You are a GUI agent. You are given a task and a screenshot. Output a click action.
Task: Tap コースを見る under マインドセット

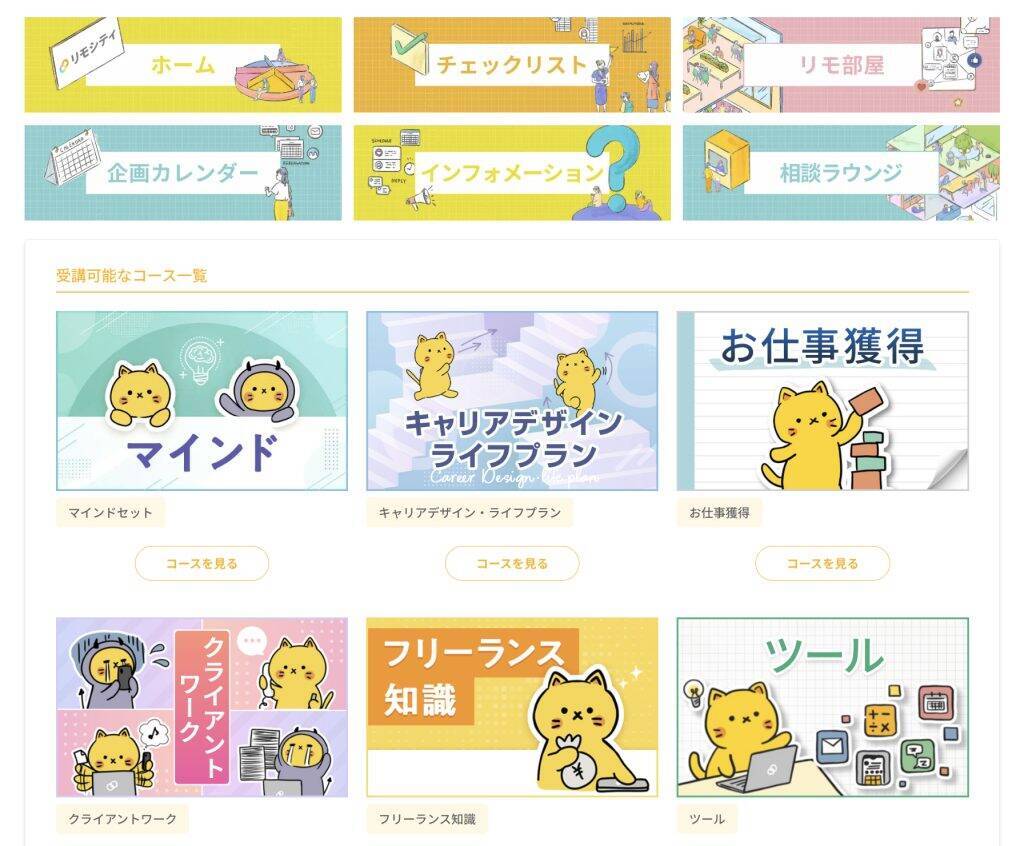(x=202, y=563)
